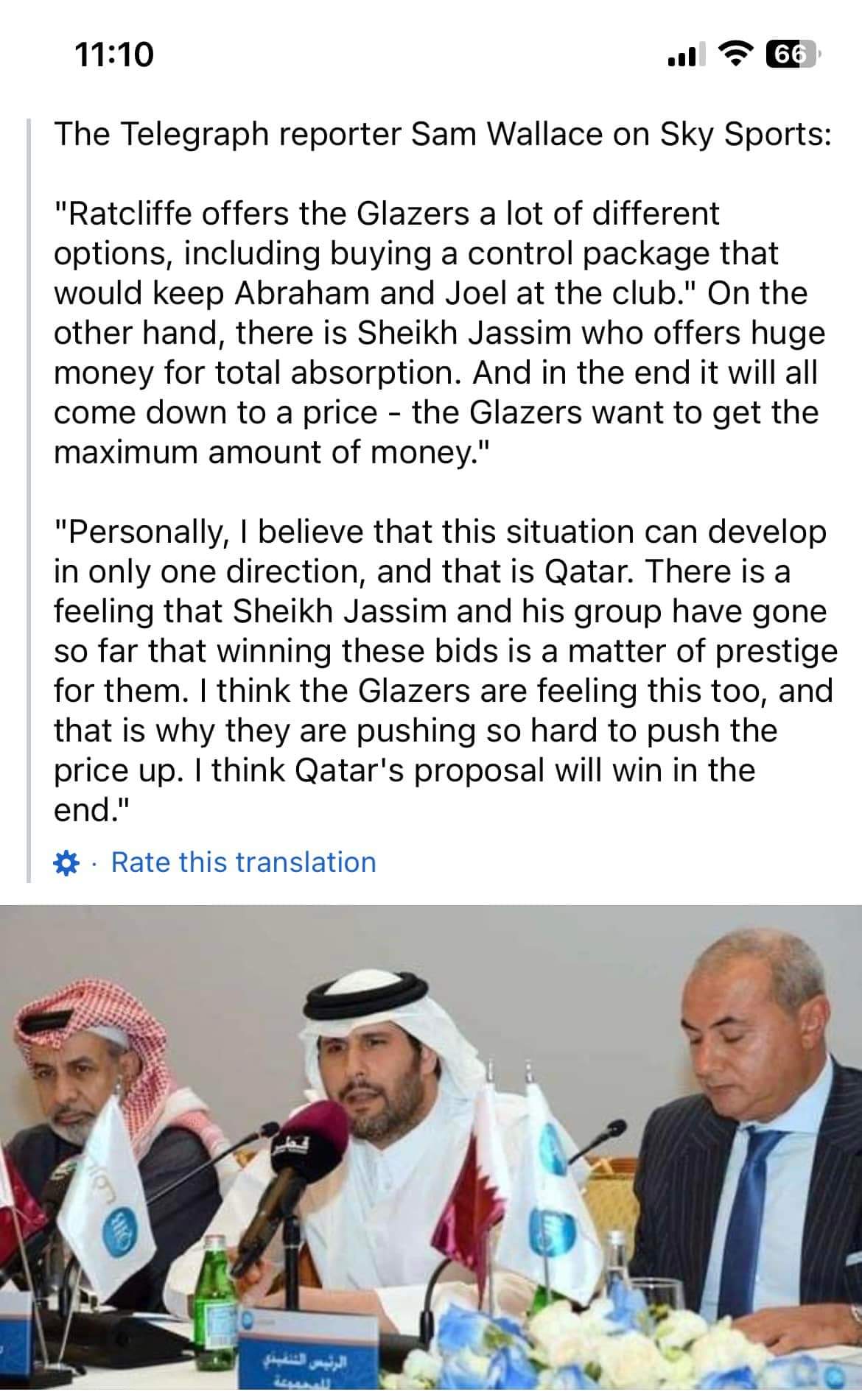Open the post's press conference photo
Image resolution: width=862 pixels, height=1400 pixels.
click(431, 1149)
